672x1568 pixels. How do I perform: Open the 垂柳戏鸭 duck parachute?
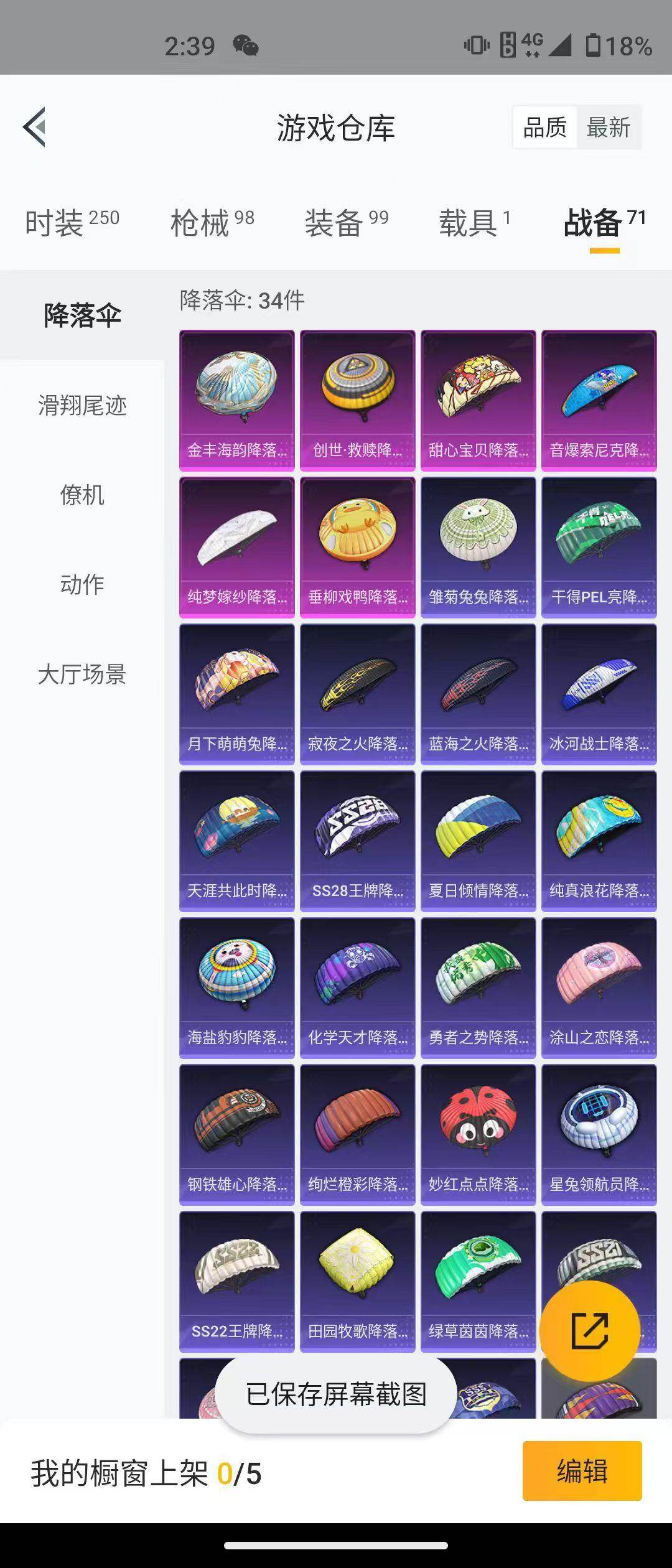coord(358,544)
